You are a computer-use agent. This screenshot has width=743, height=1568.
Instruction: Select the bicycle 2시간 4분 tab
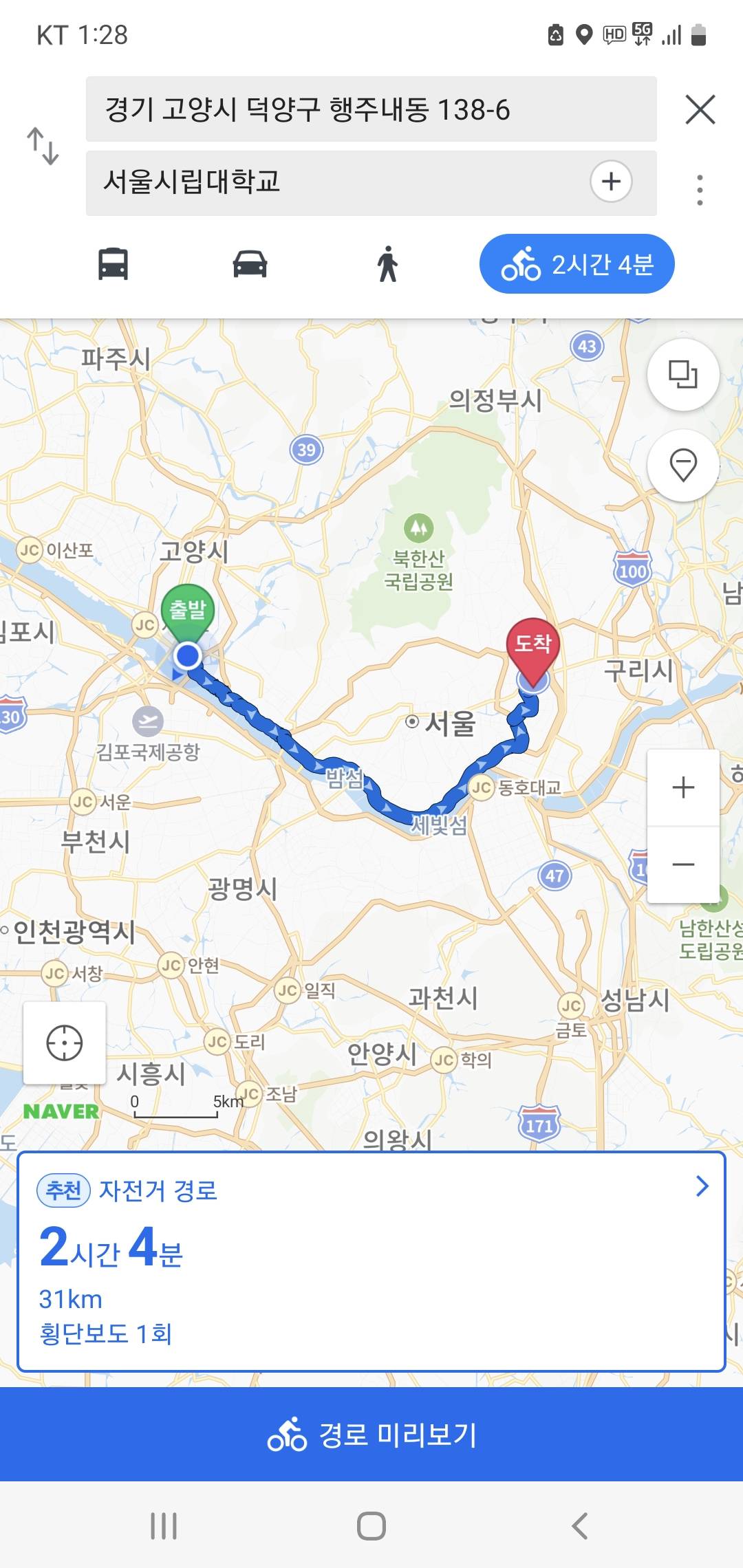(x=577, y=264)
